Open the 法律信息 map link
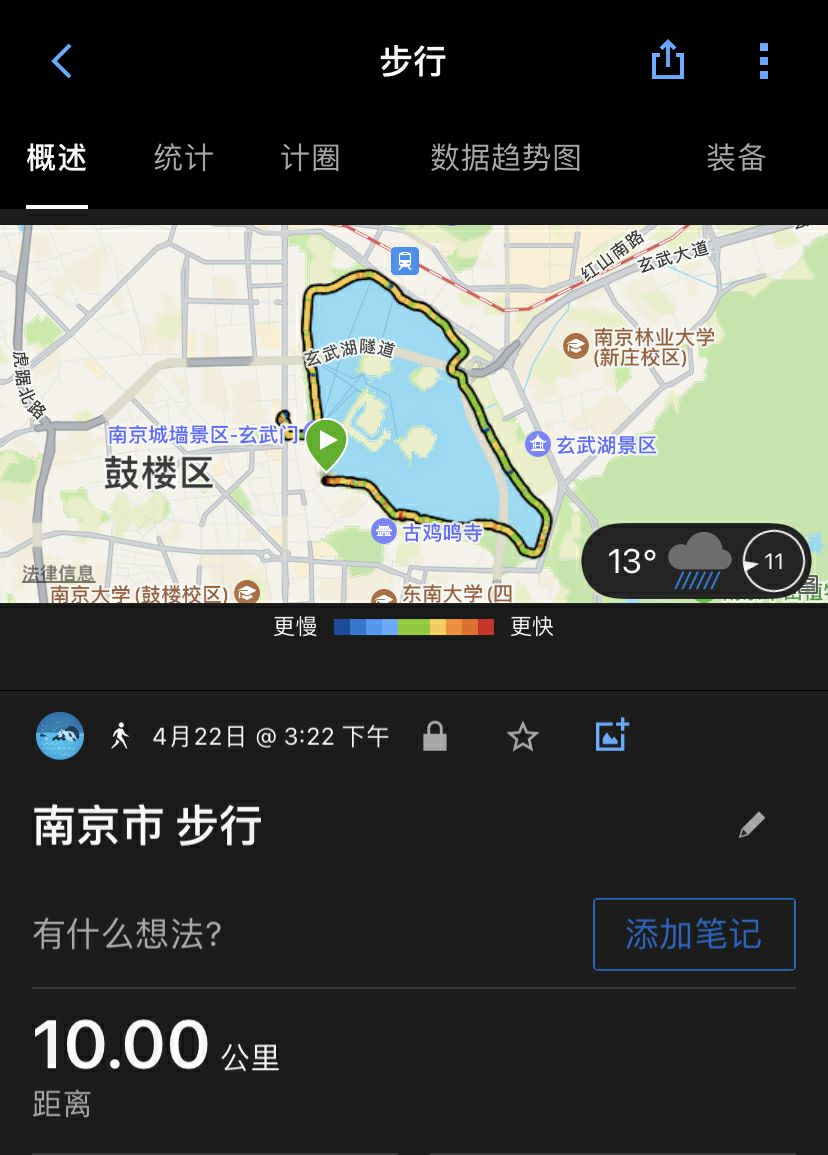Viewport: 828px width, 1155px height. tap(58, 573)
